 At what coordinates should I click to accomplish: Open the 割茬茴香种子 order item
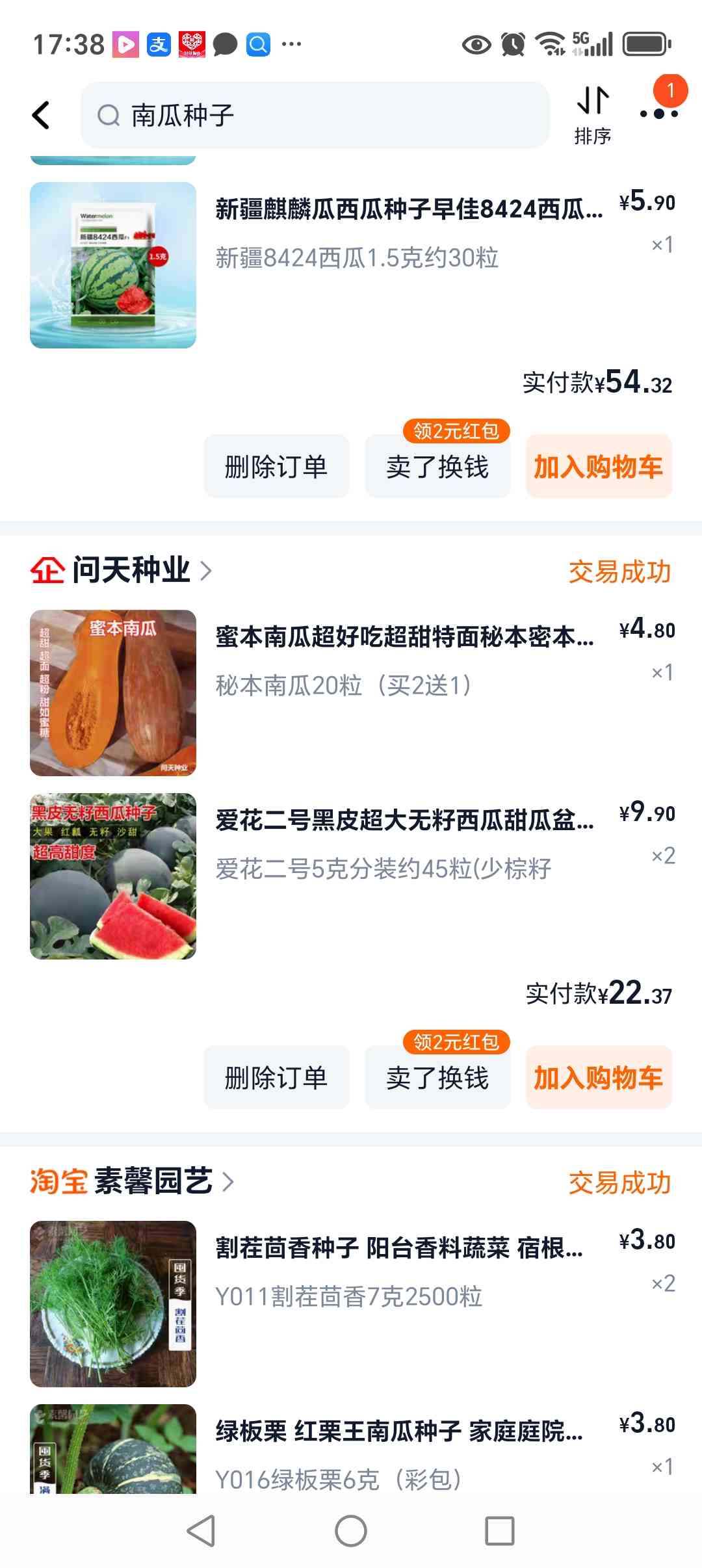click(351, 1304)
